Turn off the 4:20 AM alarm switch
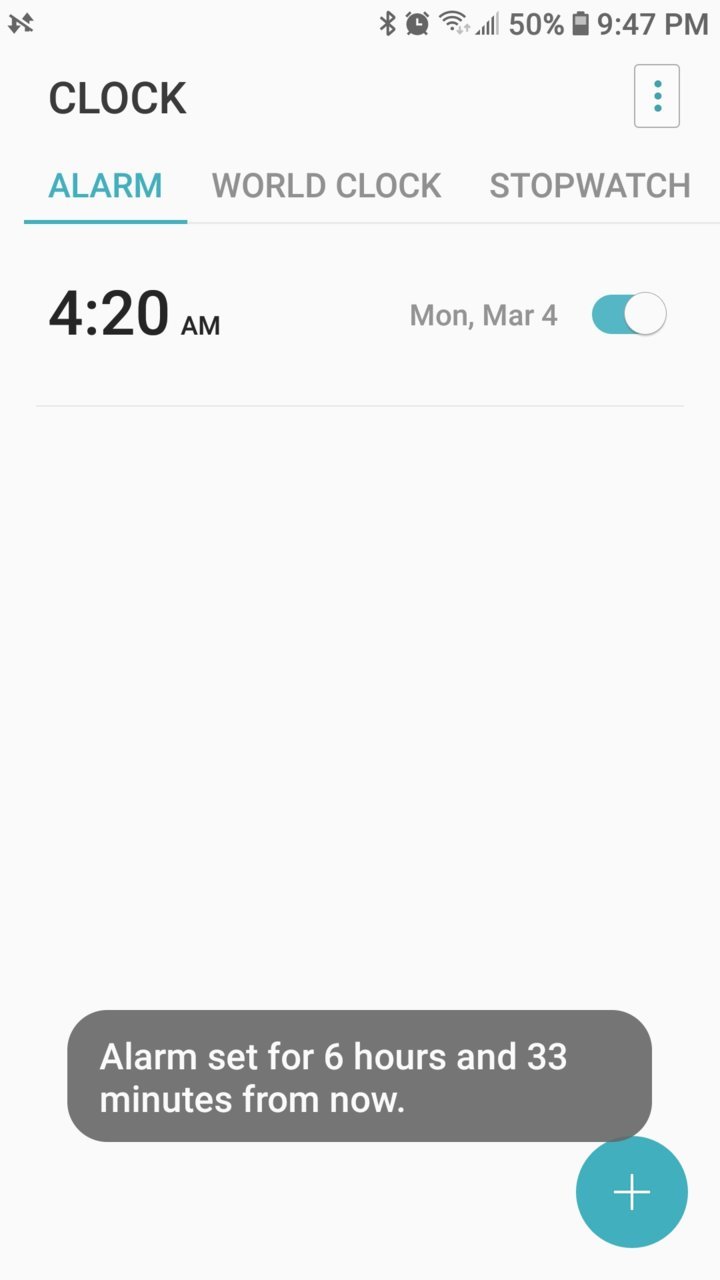 tap(629, 314)
